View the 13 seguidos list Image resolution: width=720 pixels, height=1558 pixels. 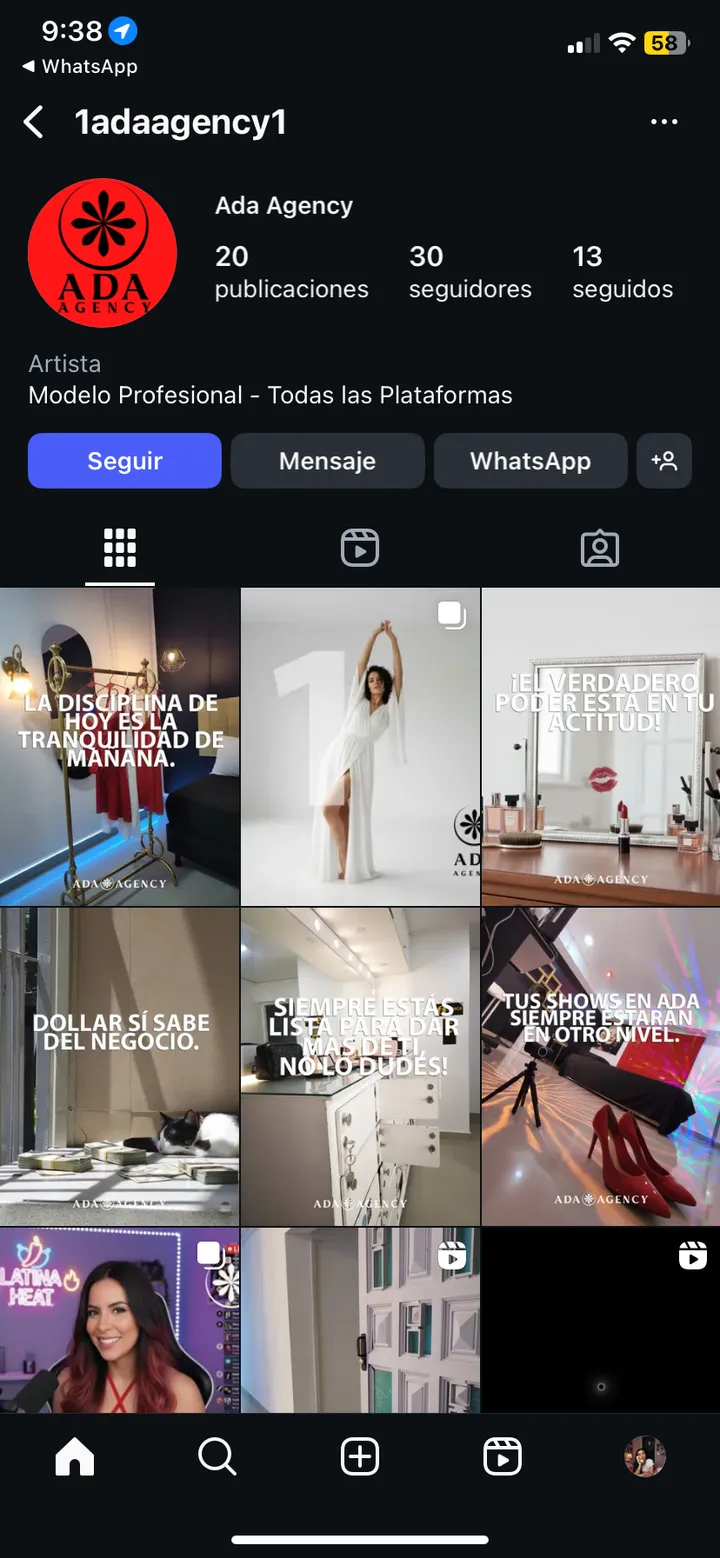coord(622,272)
